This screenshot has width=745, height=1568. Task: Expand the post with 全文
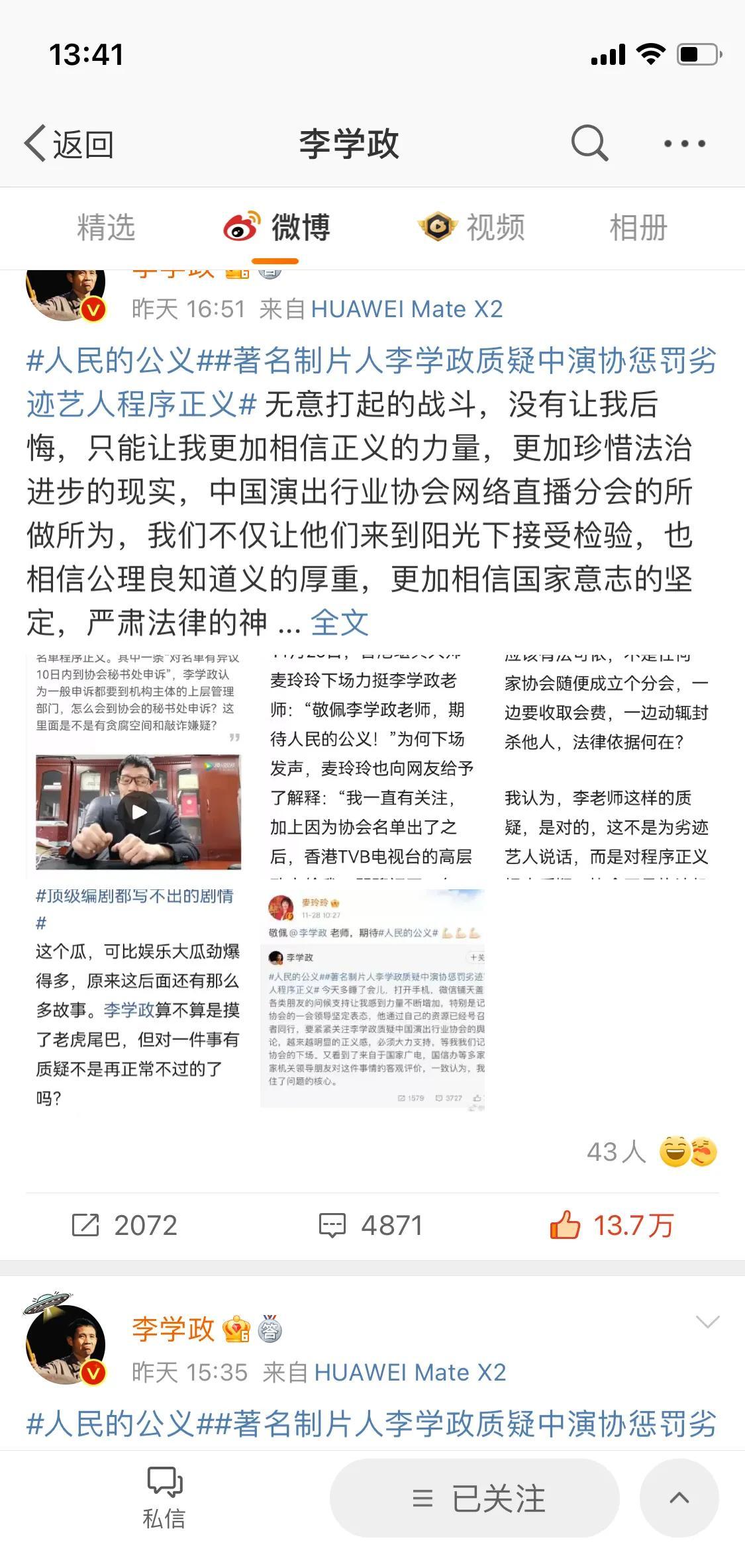[x=340, y=622]
